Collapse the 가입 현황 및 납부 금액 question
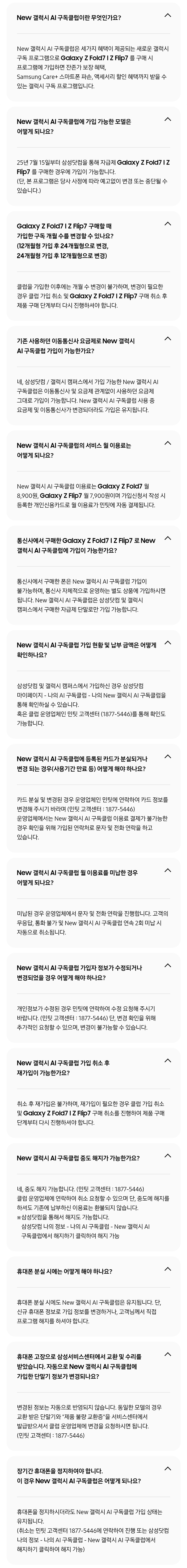 point(168,643)
